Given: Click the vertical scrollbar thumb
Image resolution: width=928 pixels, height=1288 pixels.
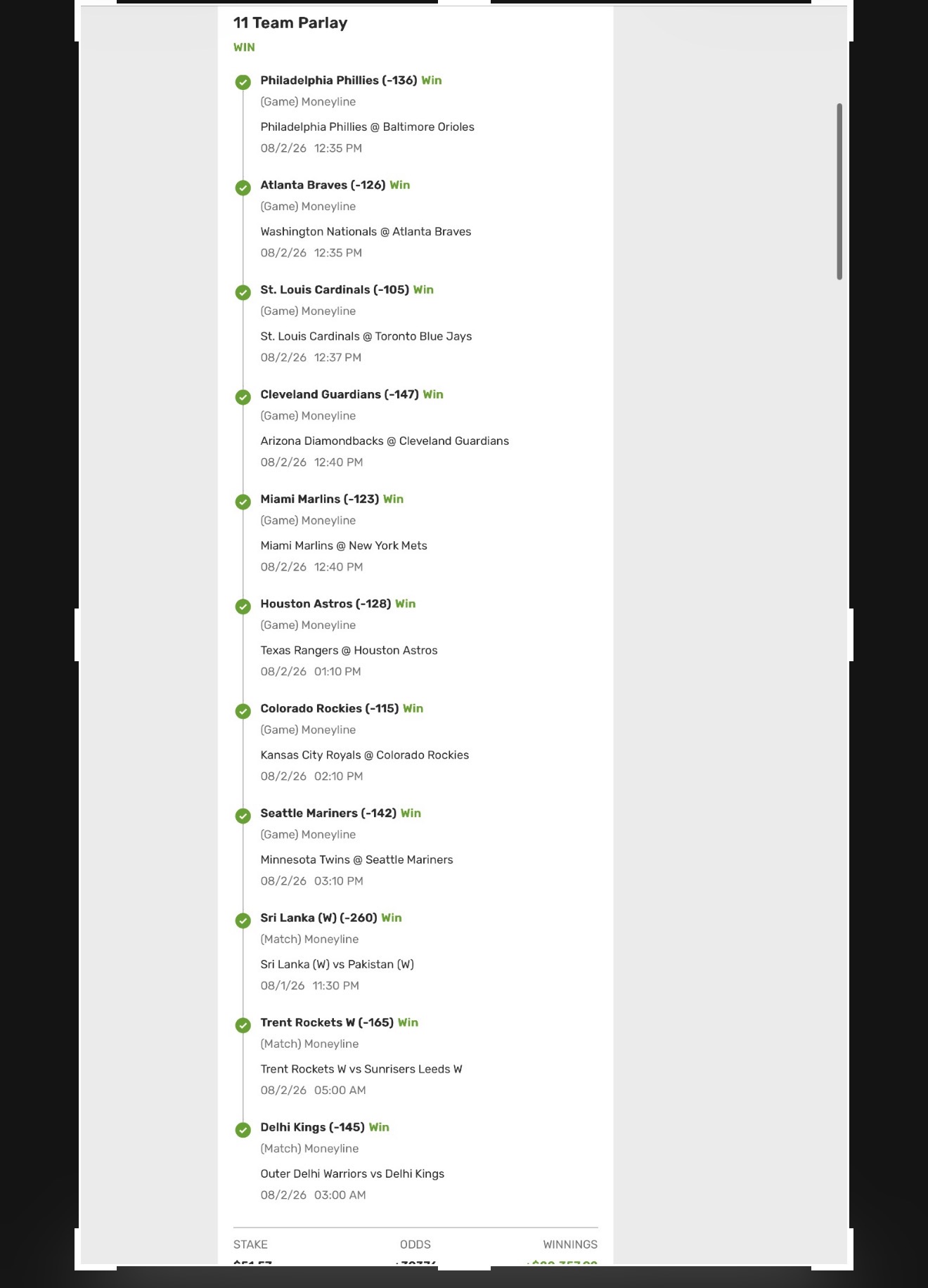Looking at the screenshot, I should tap(839, 191).
